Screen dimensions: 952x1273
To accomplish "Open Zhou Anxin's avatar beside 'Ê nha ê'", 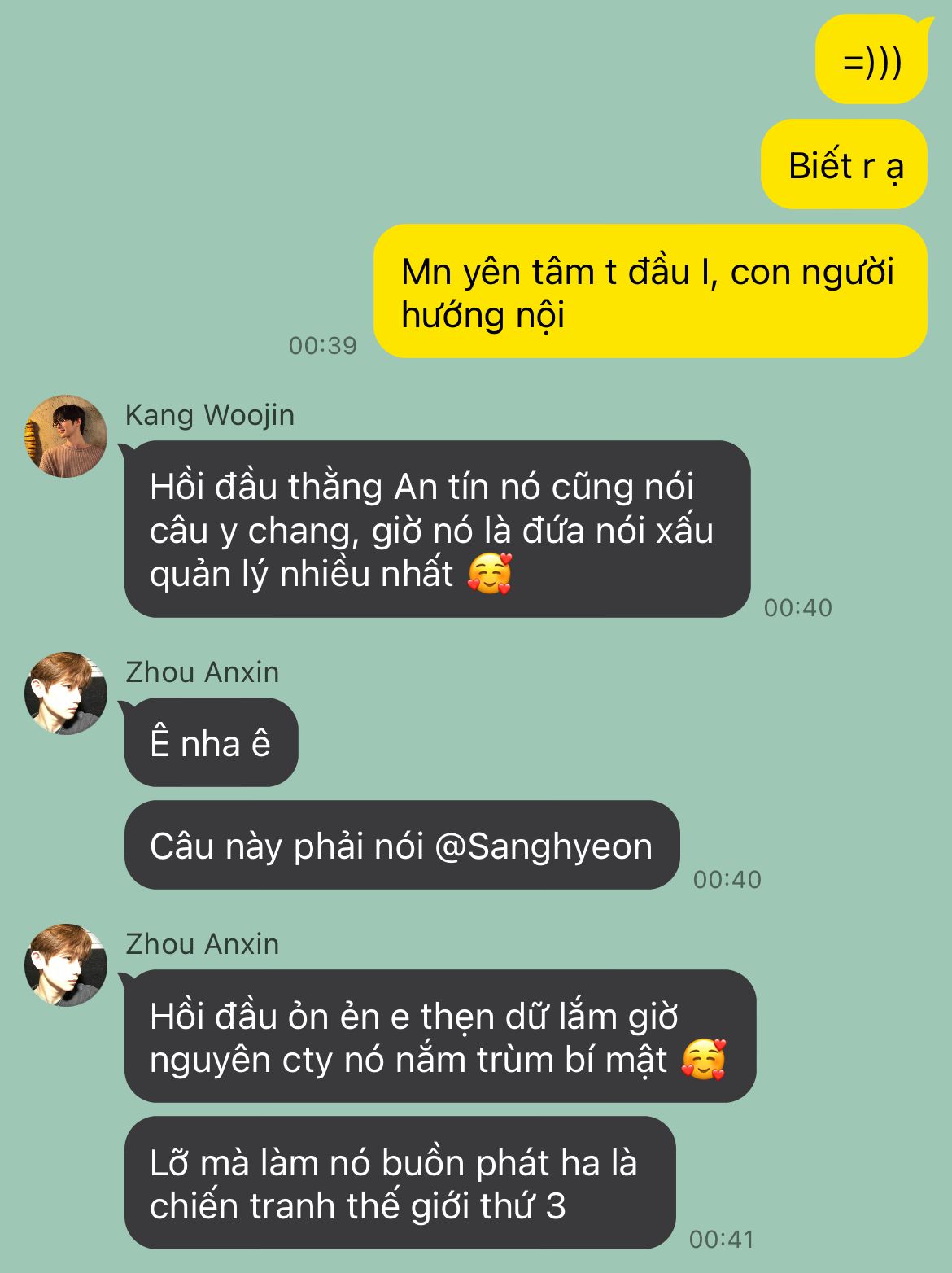I will pos(66,693).
